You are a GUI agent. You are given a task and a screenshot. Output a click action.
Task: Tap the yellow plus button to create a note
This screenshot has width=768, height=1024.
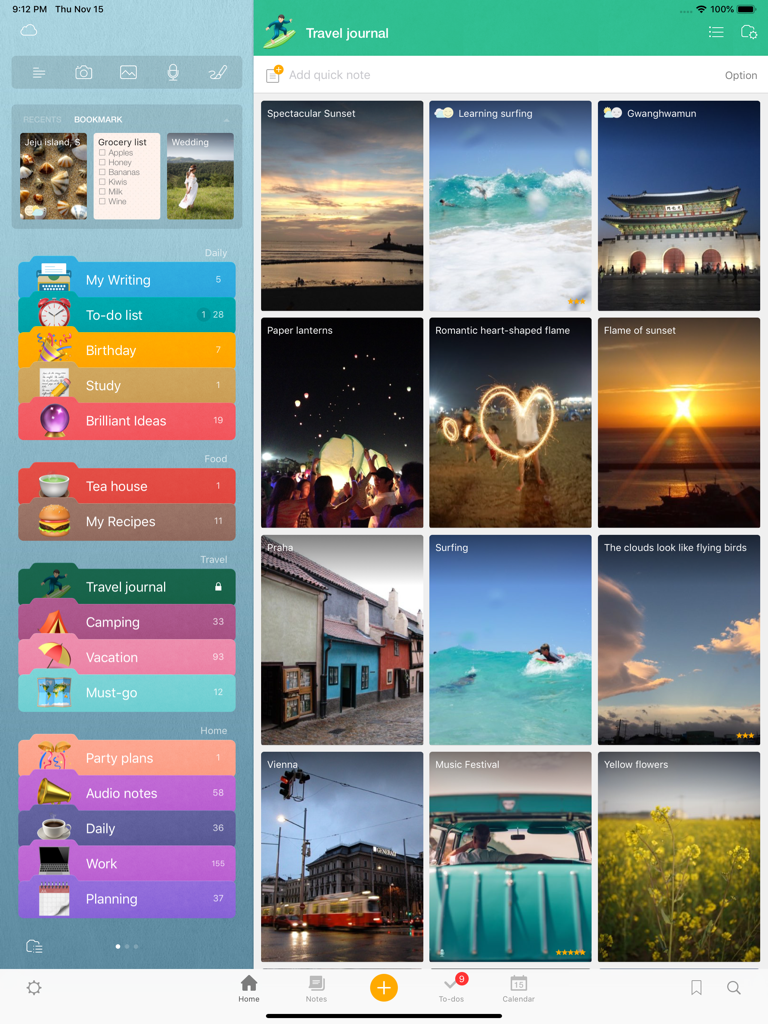click(x=384, y=987)
